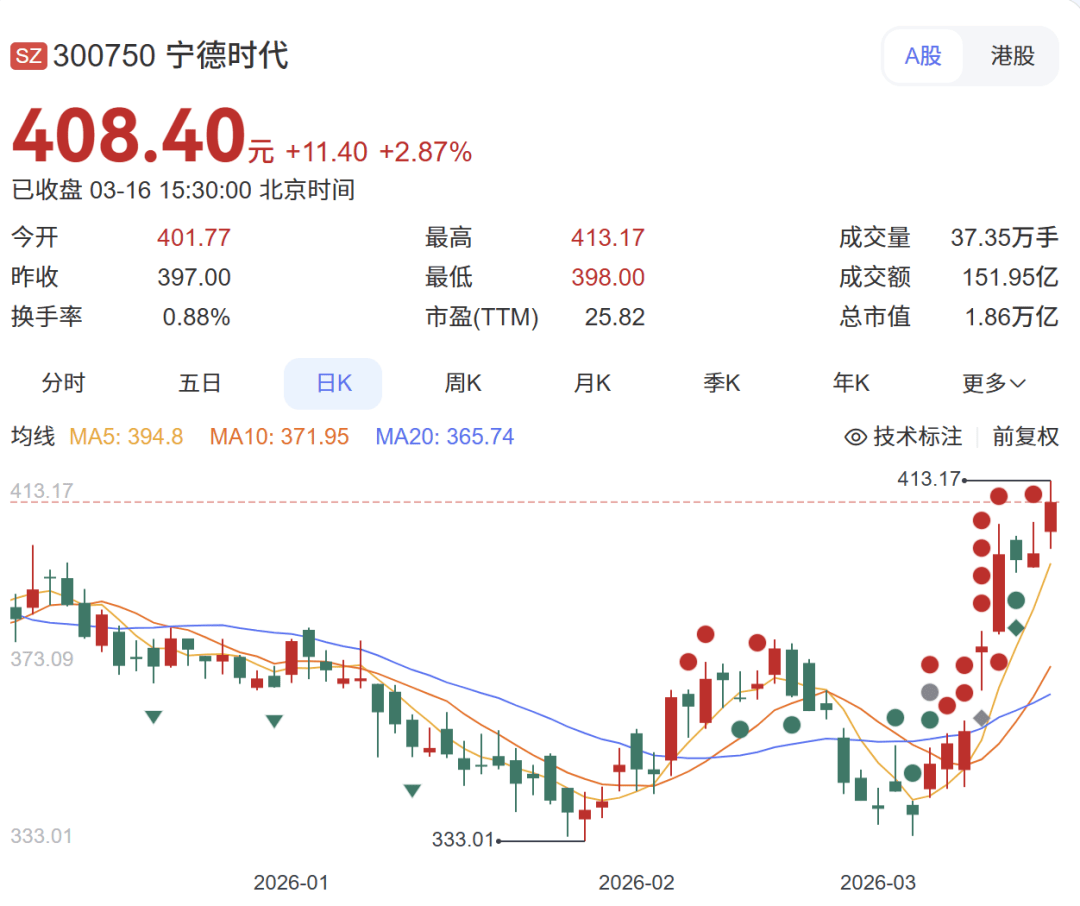The image size is (1080, 906).
Task: Open the 月K chart
Action: coord(592,383)
